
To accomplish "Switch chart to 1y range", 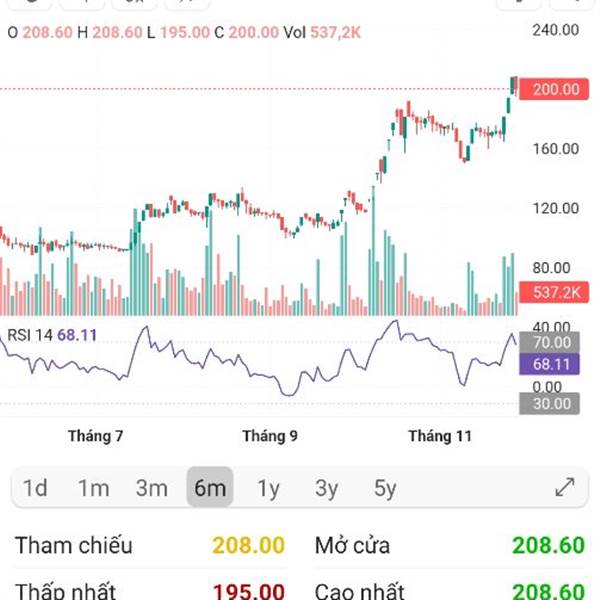I will 268,488.
